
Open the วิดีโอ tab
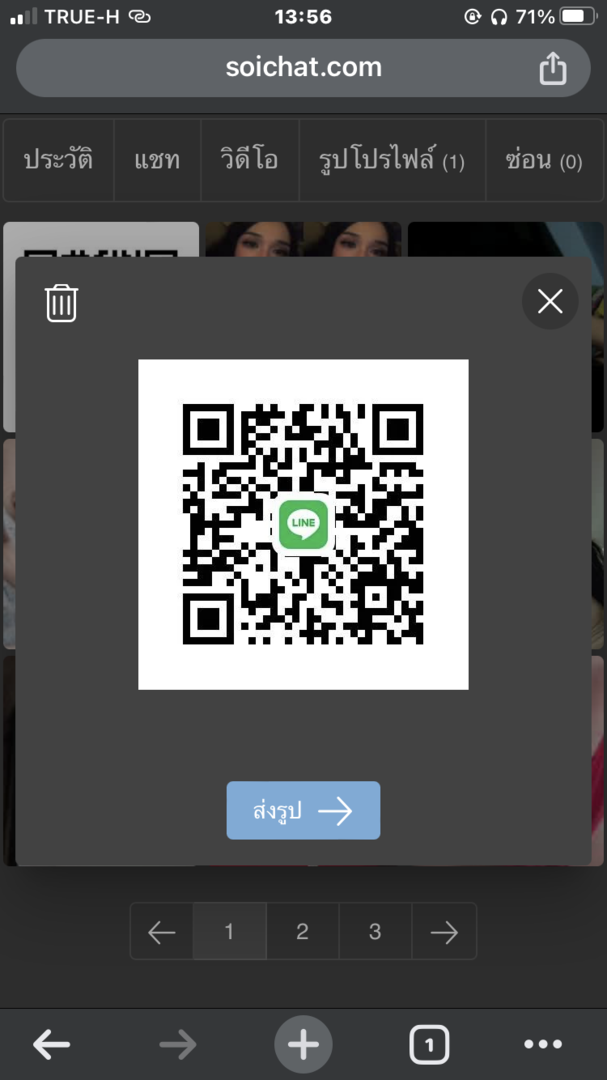[x=249, y=160]
